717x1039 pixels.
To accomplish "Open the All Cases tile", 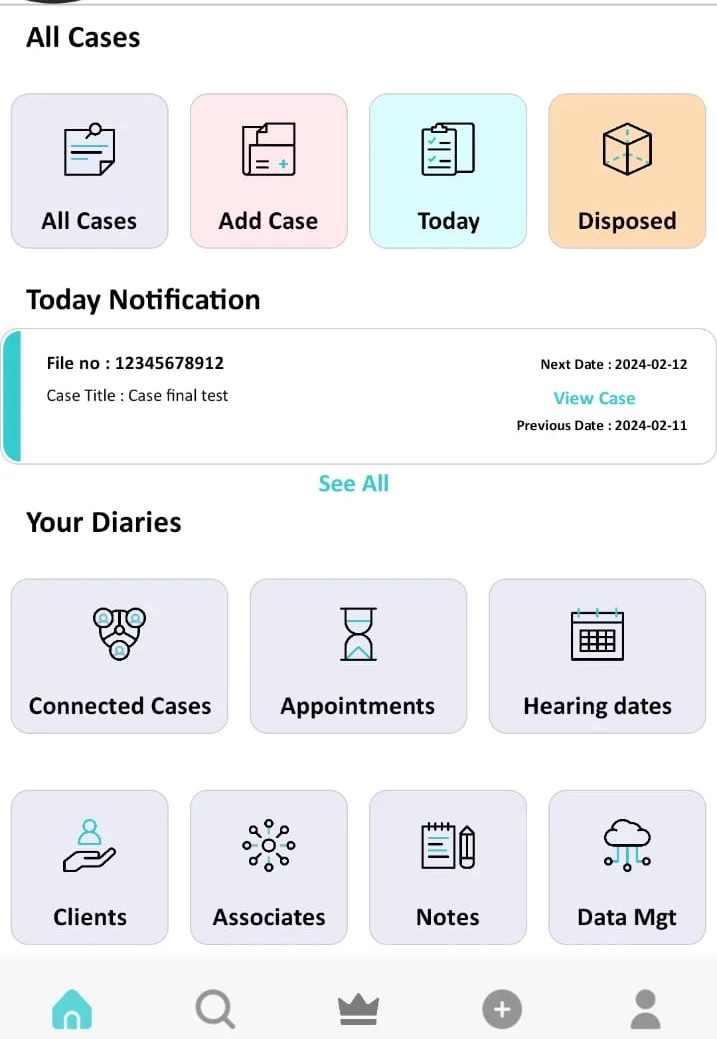I will coord(89,171).
